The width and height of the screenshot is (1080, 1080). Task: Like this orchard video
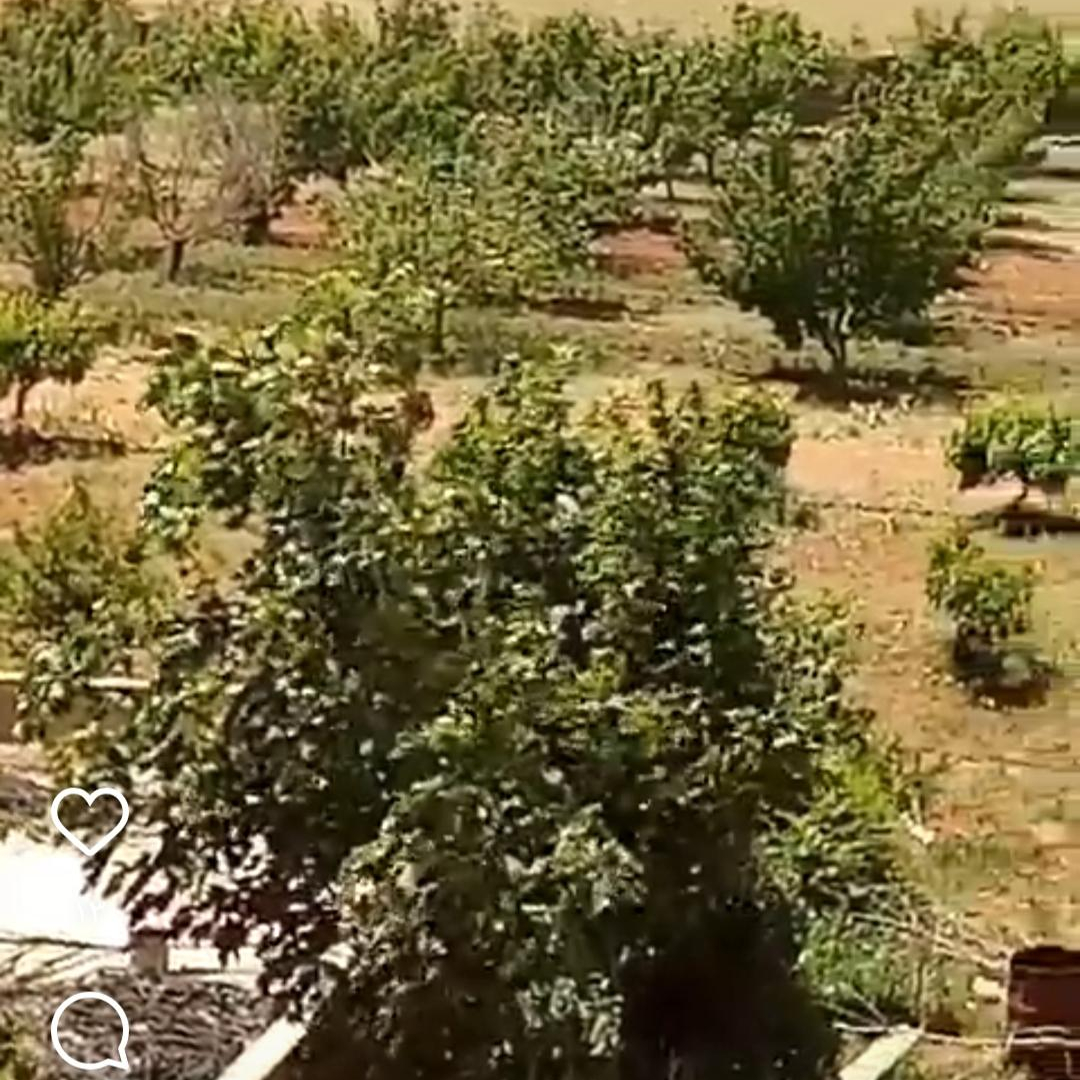(90, 819)
